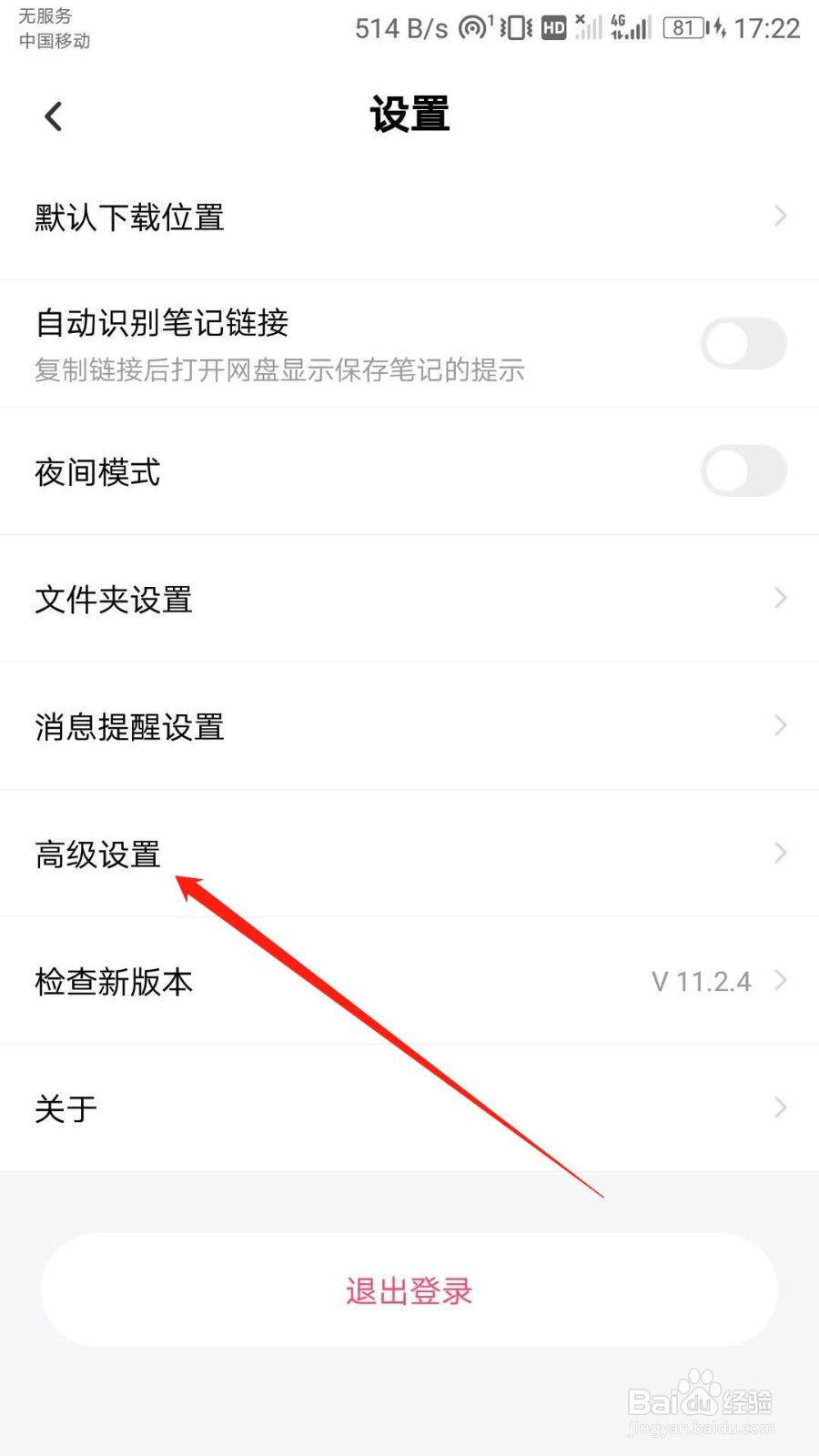Turn on 夜间模式 switch

[x=743, y=471]
